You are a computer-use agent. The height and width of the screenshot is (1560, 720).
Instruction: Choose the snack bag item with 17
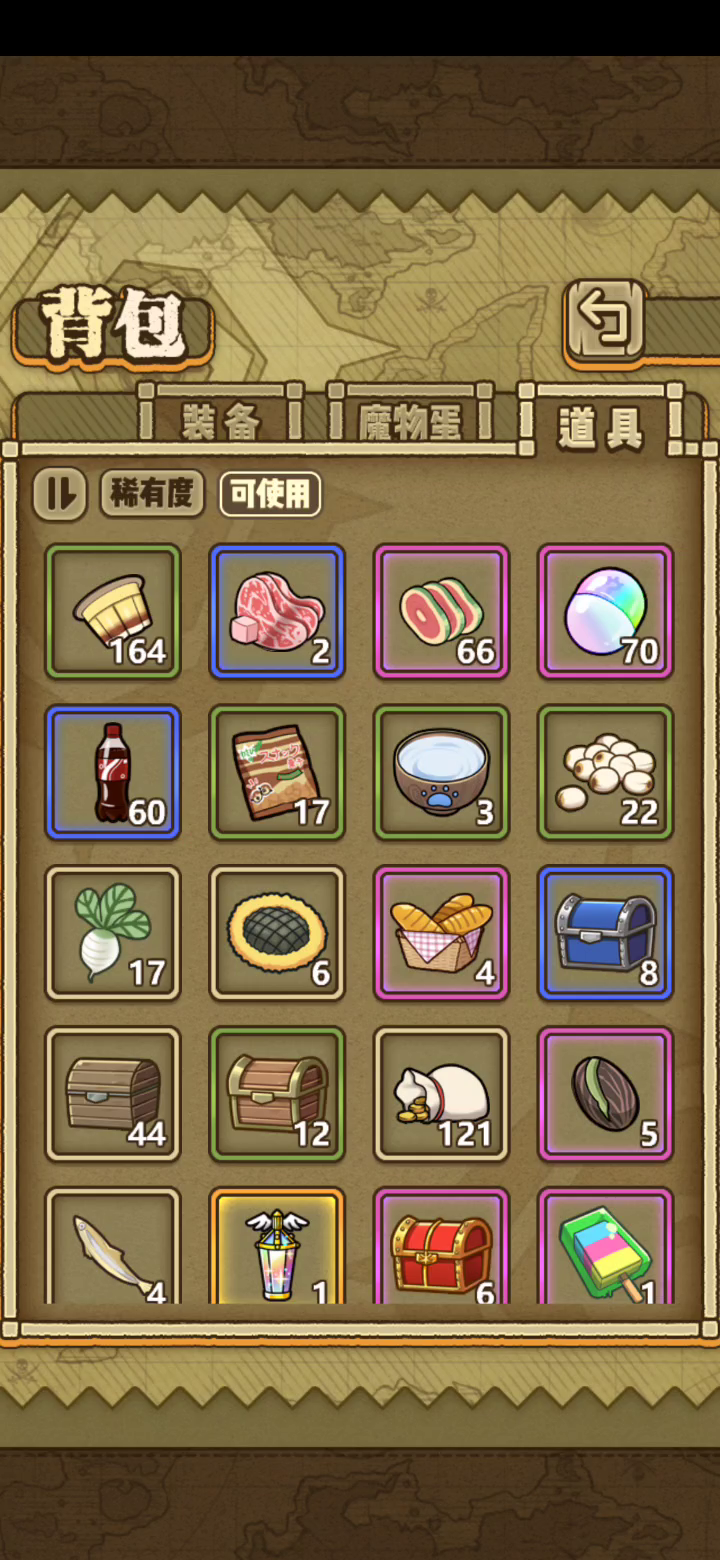point(277,772)
